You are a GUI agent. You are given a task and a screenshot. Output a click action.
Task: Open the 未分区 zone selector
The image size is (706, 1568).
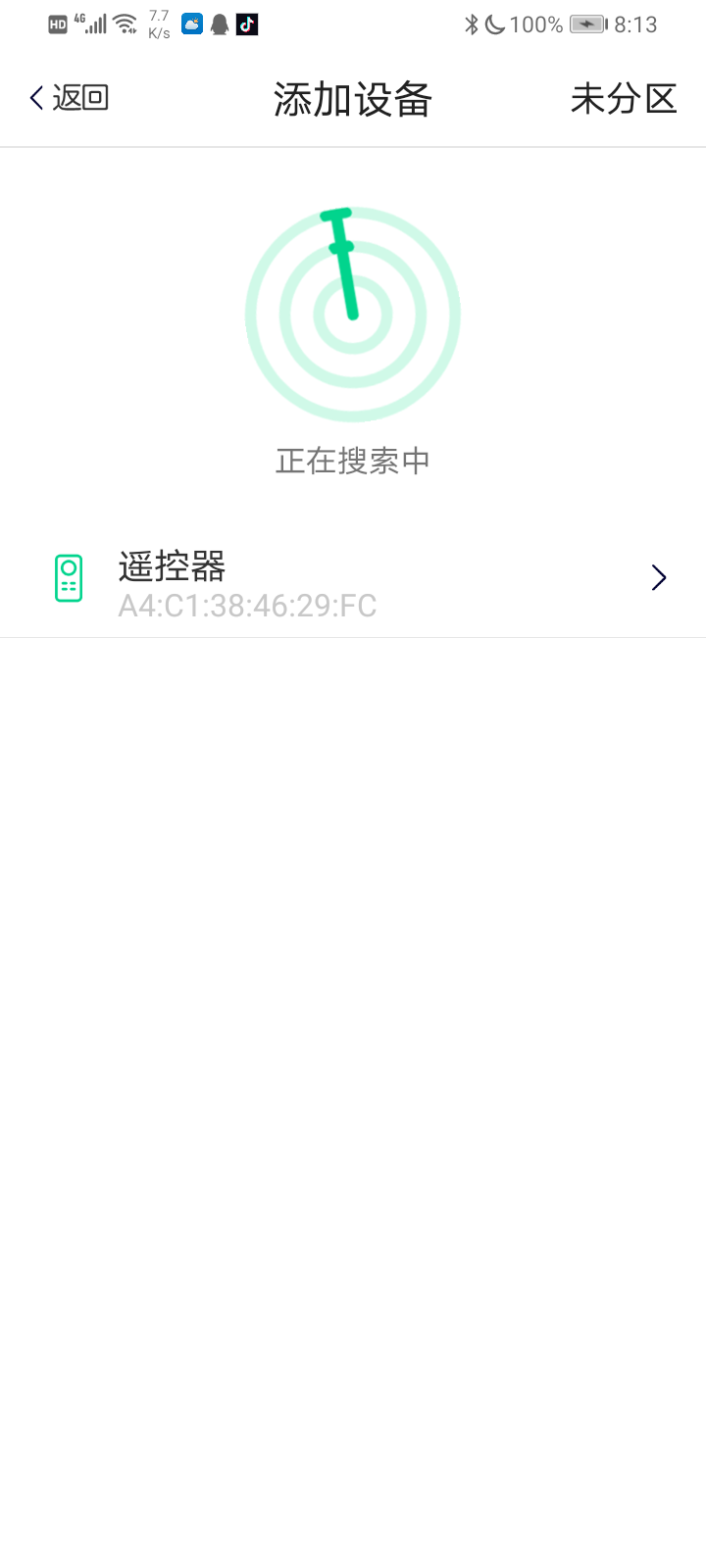point(624,98)
